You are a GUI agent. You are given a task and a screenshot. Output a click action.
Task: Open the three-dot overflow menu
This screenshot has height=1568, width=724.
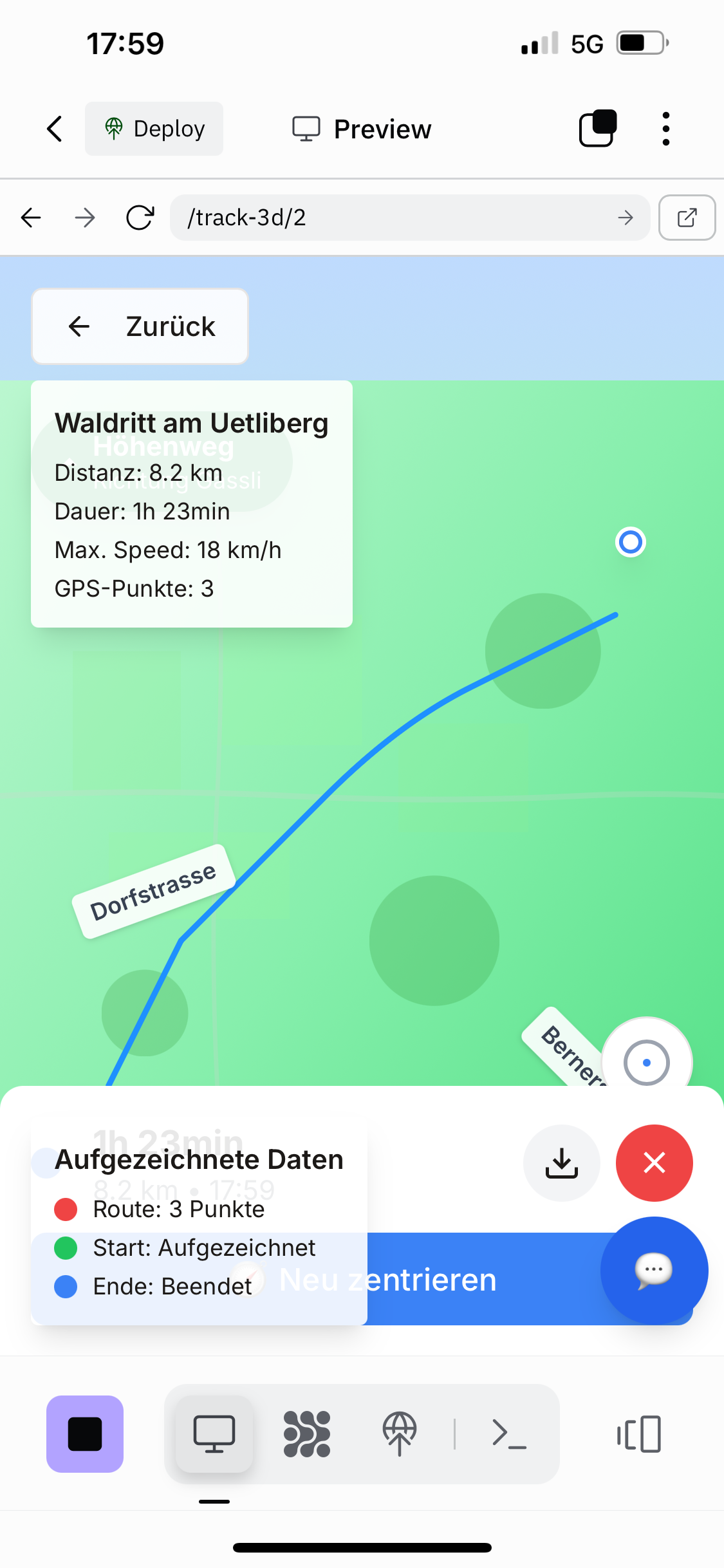(x=665, y=129)
